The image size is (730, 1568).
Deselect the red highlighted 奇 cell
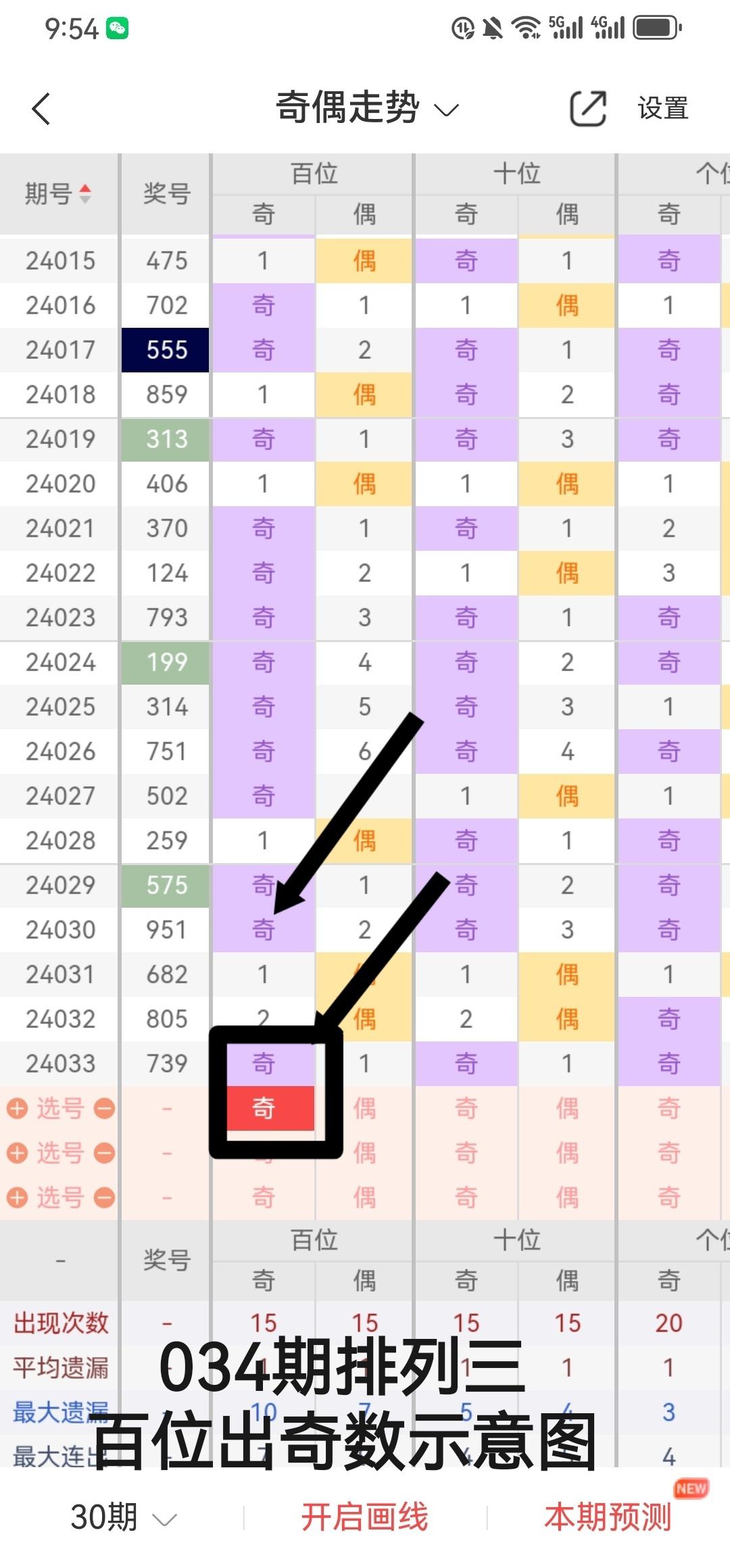[264, 1108]
